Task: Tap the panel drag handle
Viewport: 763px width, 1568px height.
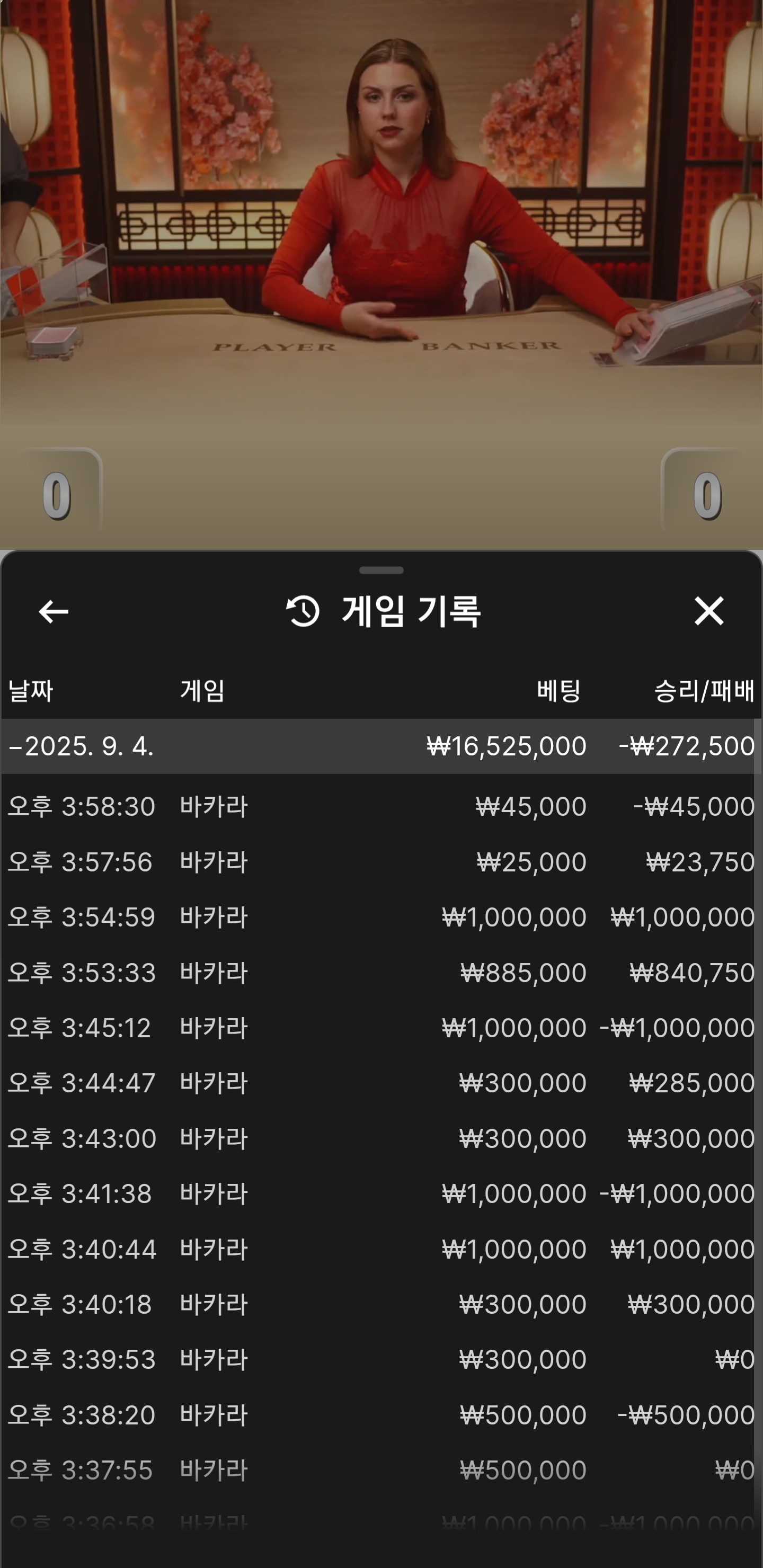Action: point(381,571)
